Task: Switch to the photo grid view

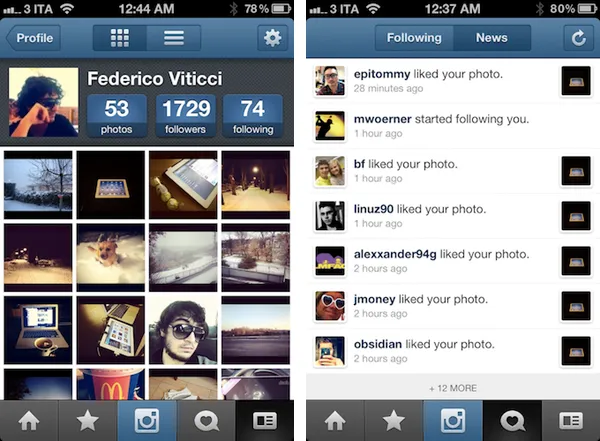Action: 120,38
